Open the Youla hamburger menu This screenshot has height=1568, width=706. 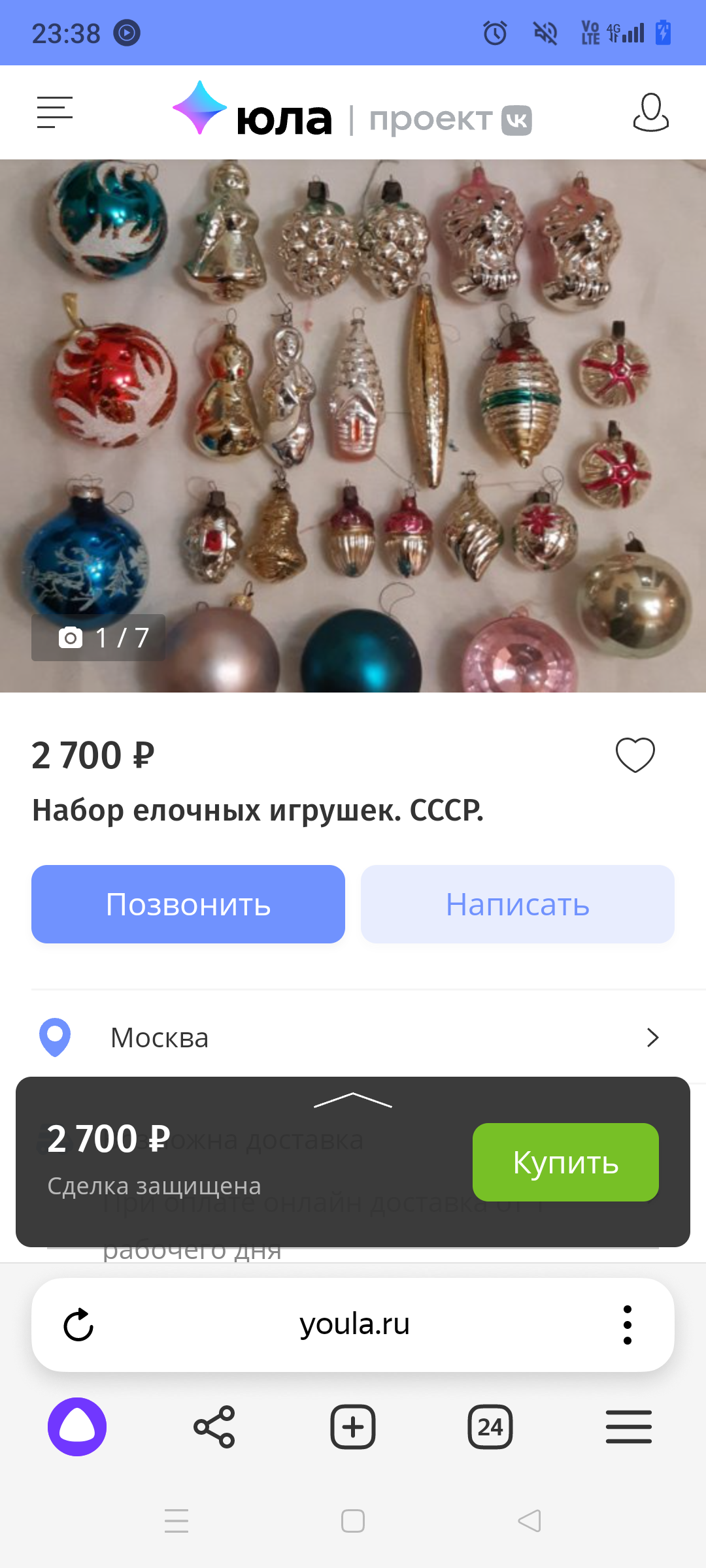click(x=55, y=112)
